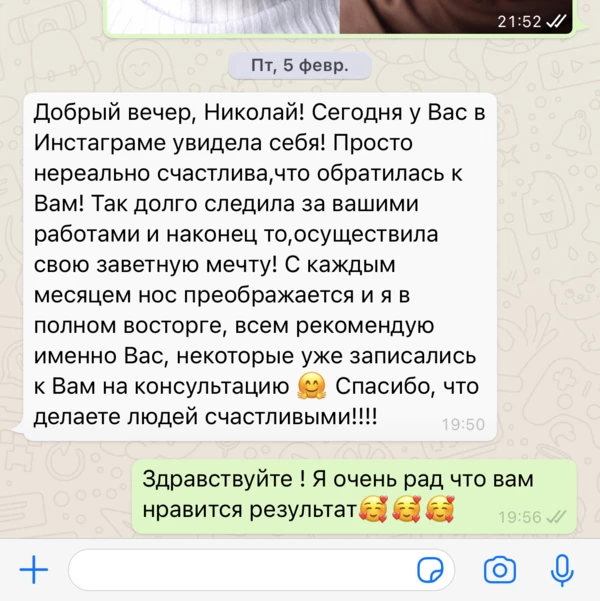This screenshot has height=601, width=600.
Task: Open the camera to take a photo
Action: (x=499, y=570)
